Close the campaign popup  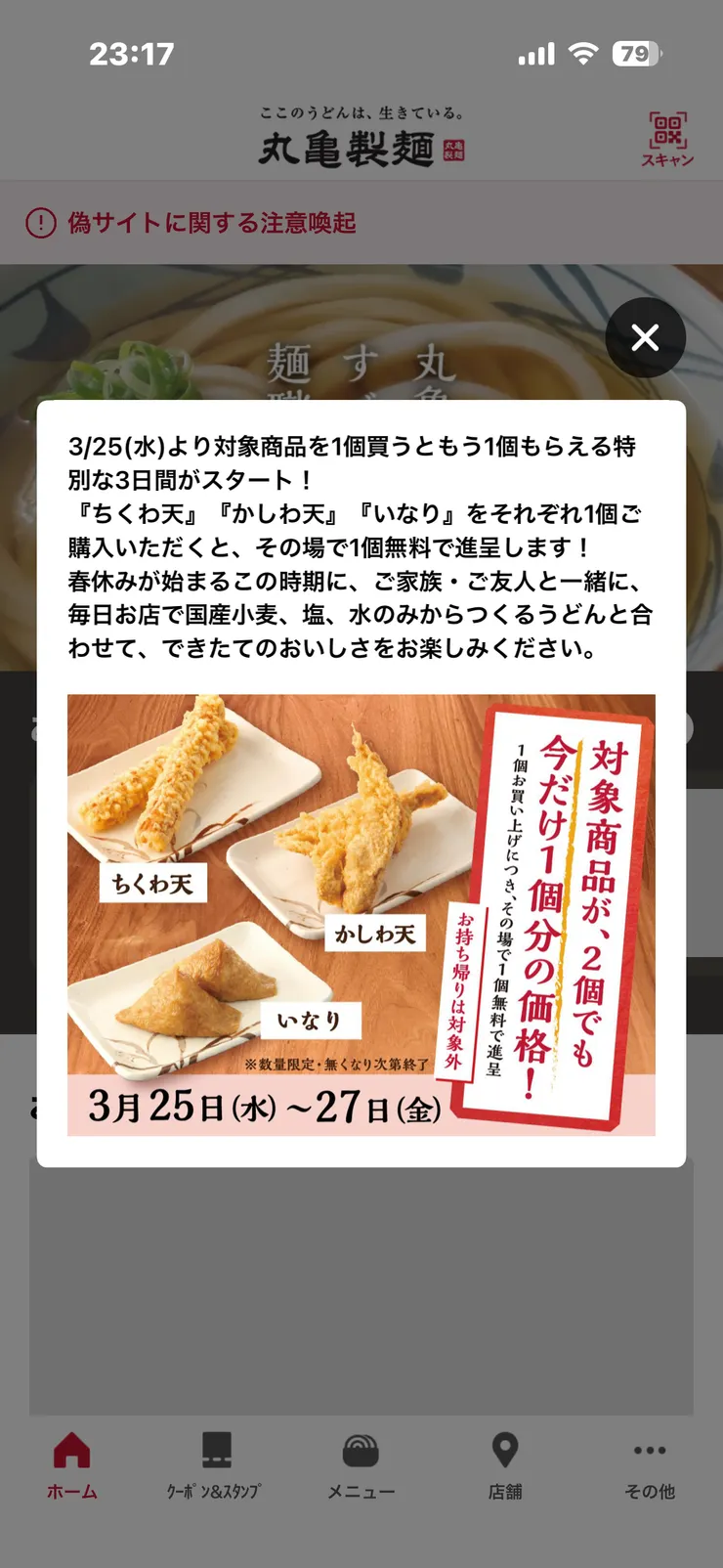[x=645, y=336]
